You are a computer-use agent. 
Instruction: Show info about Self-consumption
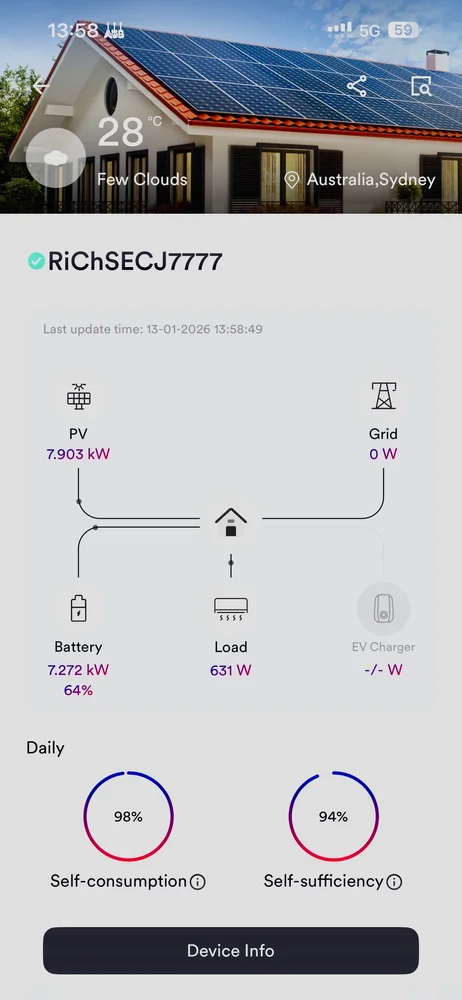198,882
